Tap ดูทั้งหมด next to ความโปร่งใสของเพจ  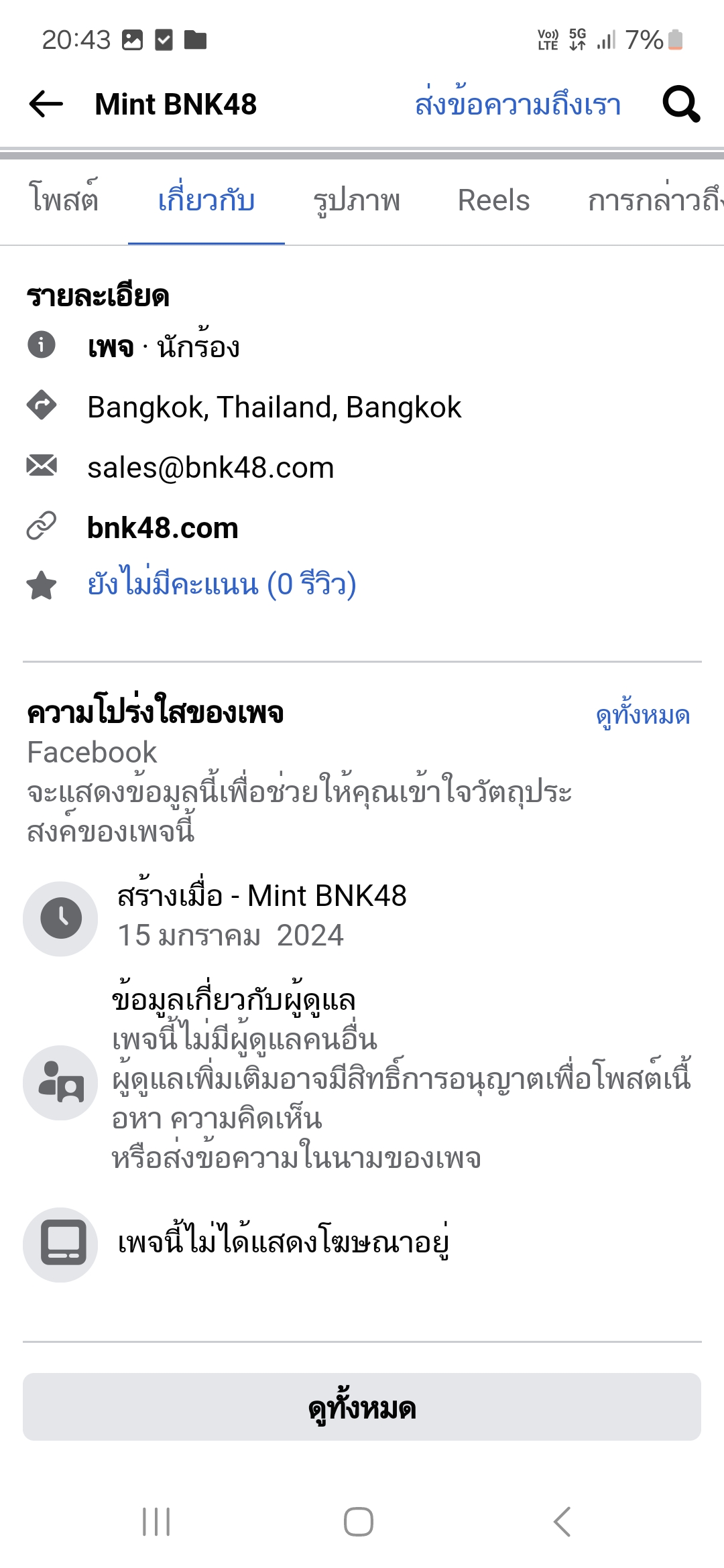coord(643,715)
